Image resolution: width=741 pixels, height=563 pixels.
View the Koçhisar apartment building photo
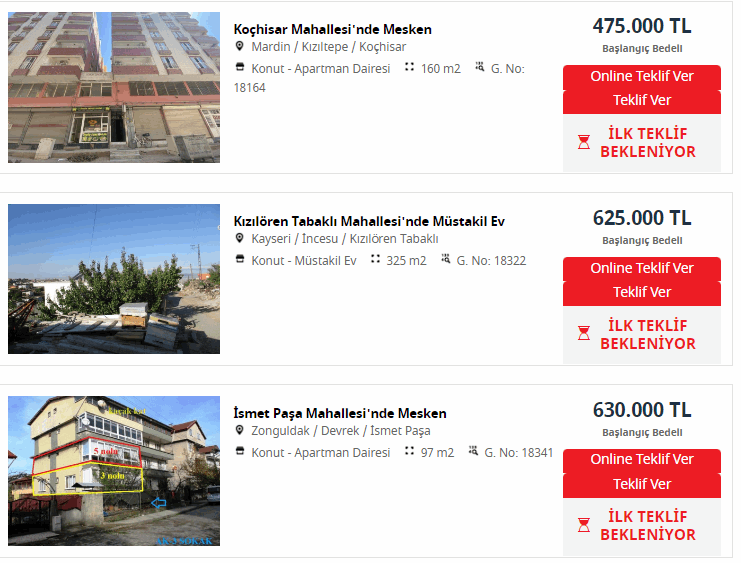click(114, 87)
